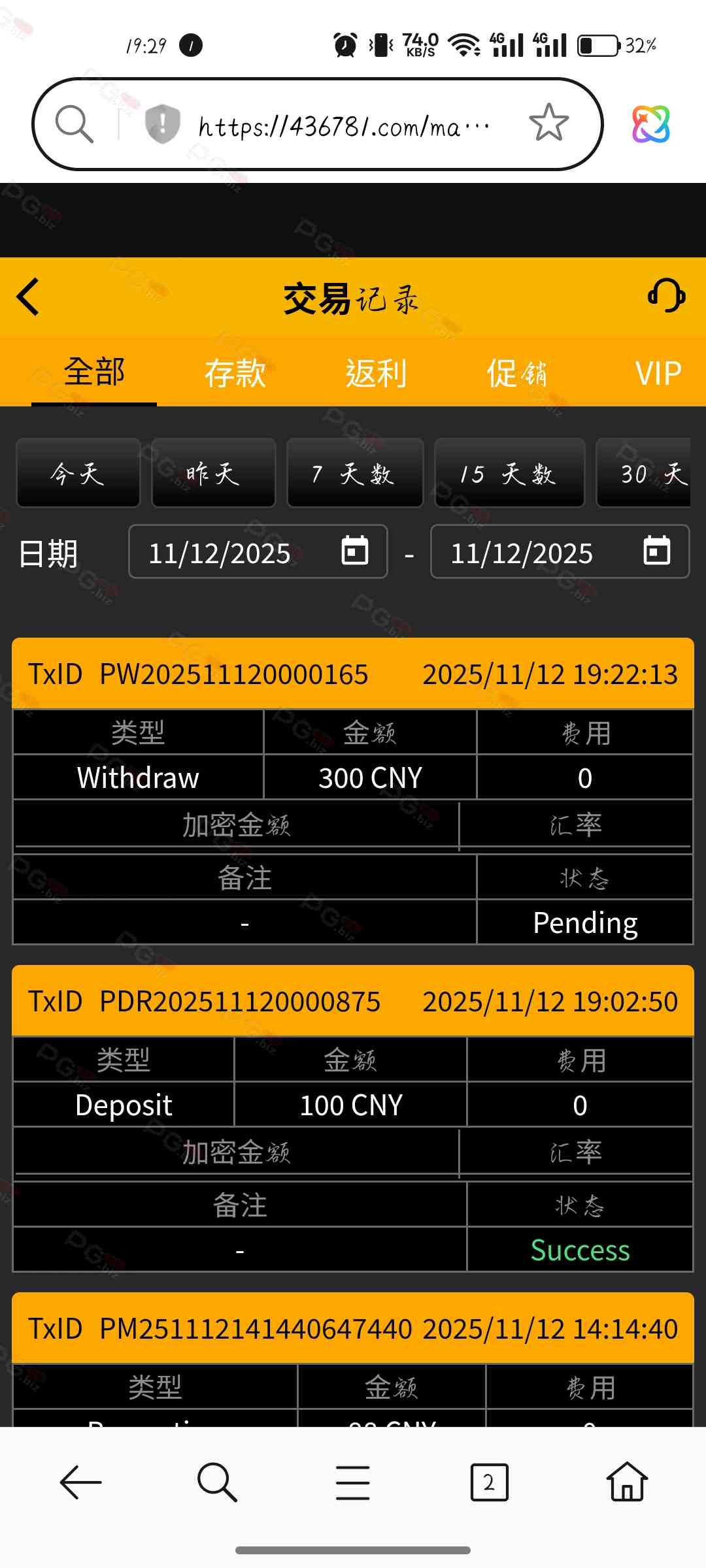The height and width of the screenshot is (1568, 706).
Task: Go to the browser home page
Action: pyautogui.click(x=627, y=1482)
